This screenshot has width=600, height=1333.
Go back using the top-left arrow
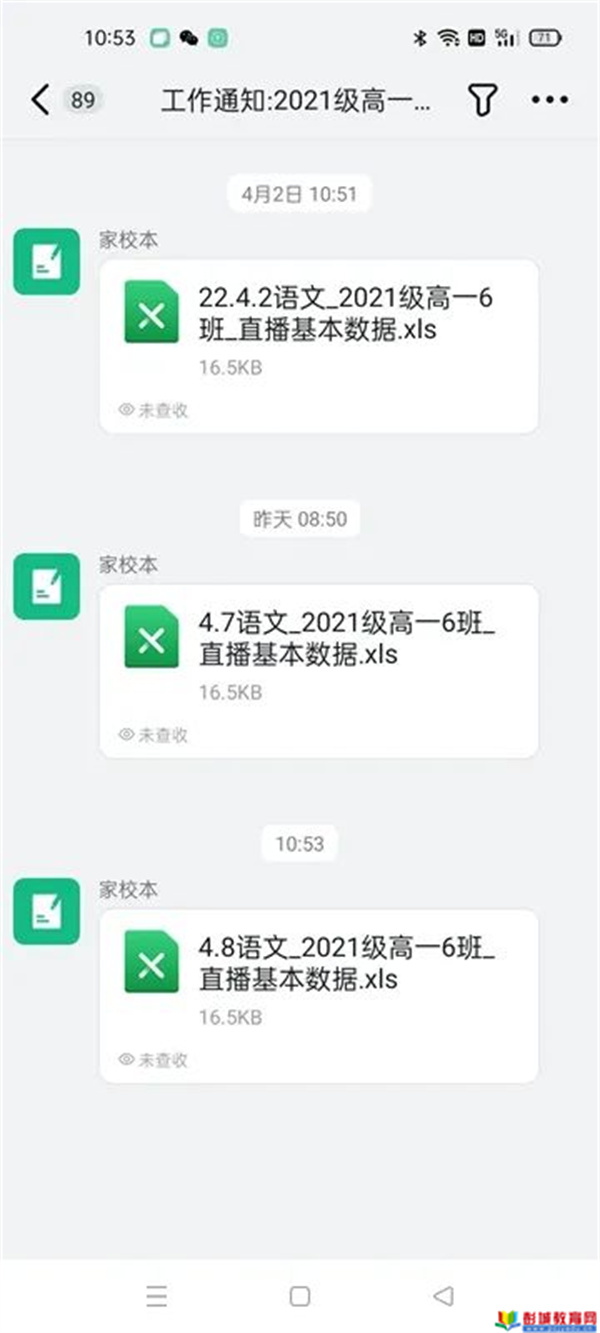40,100
